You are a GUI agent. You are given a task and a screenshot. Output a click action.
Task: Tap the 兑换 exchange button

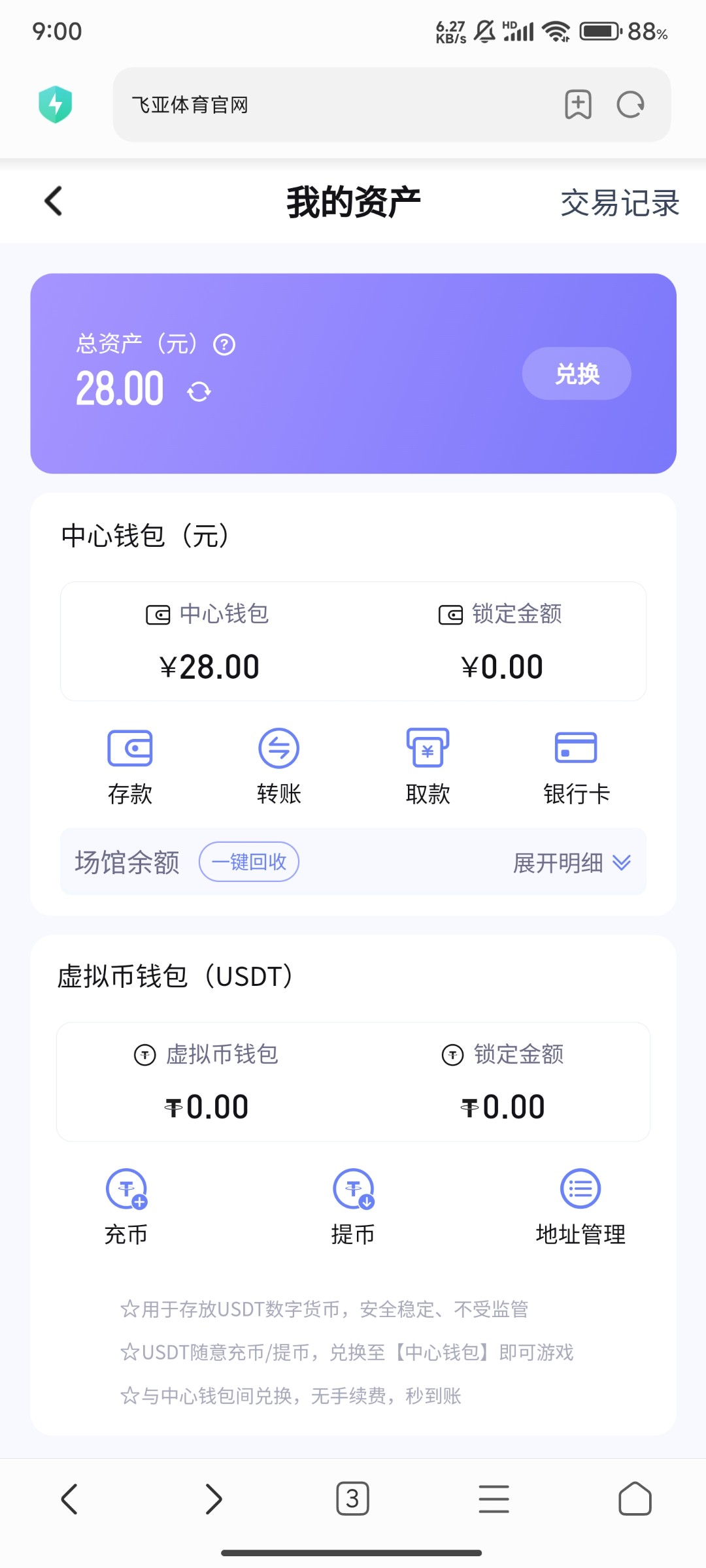tap(577, 374)
